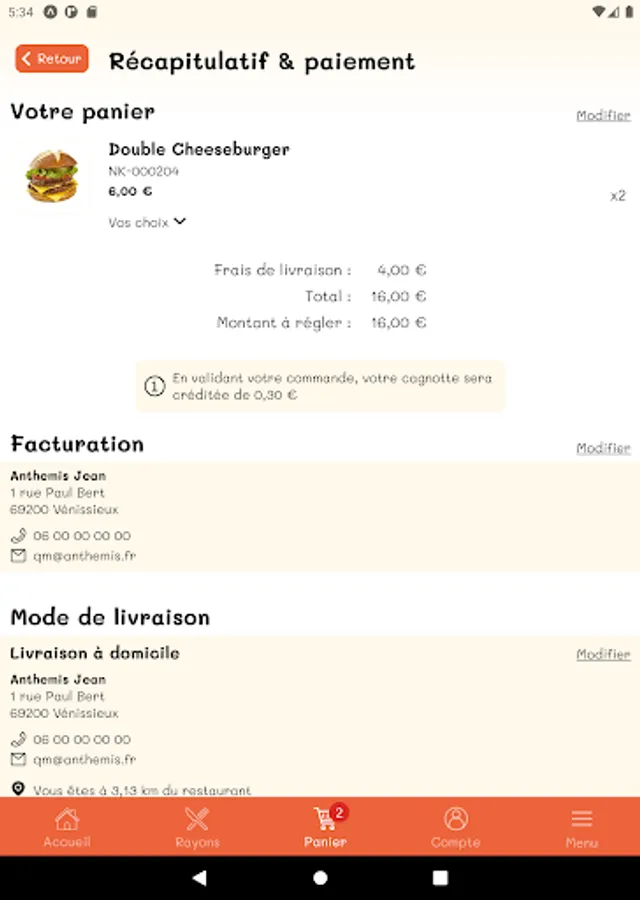This screenshot has width=640, height=900.
Task: Open the Panier tab
Action: 325,828
